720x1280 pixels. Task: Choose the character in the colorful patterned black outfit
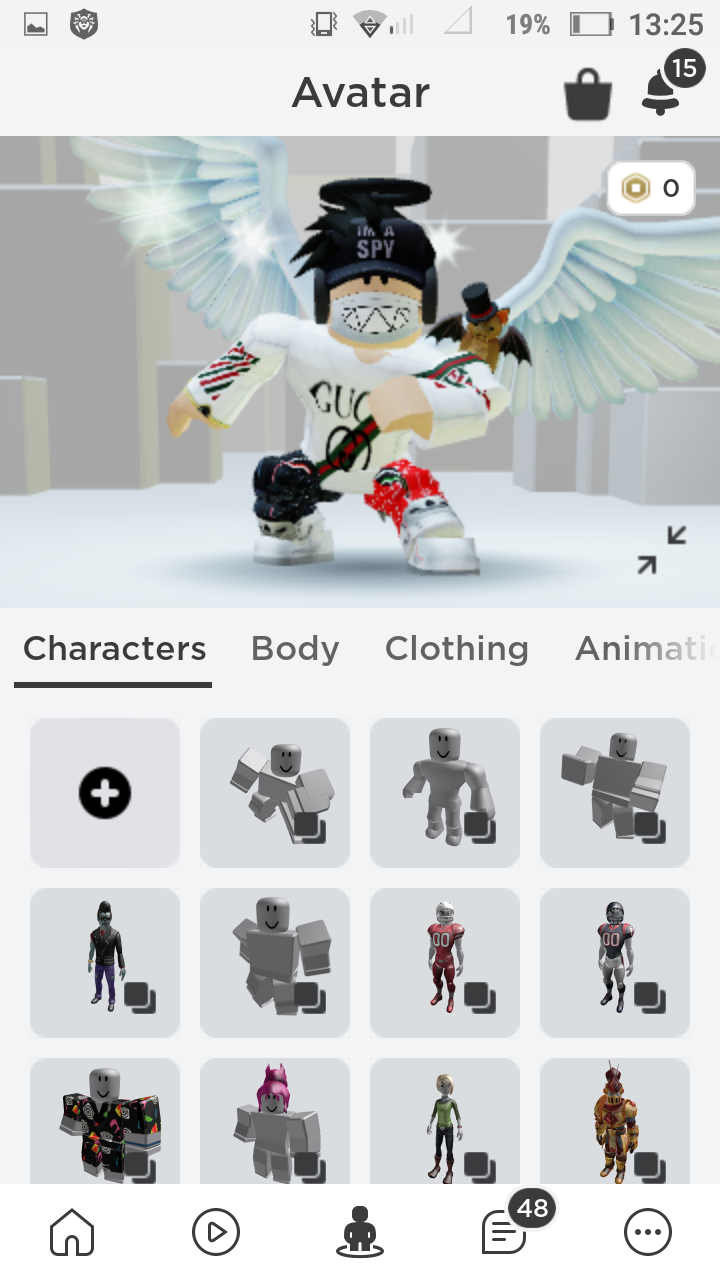pos(105,1121)
